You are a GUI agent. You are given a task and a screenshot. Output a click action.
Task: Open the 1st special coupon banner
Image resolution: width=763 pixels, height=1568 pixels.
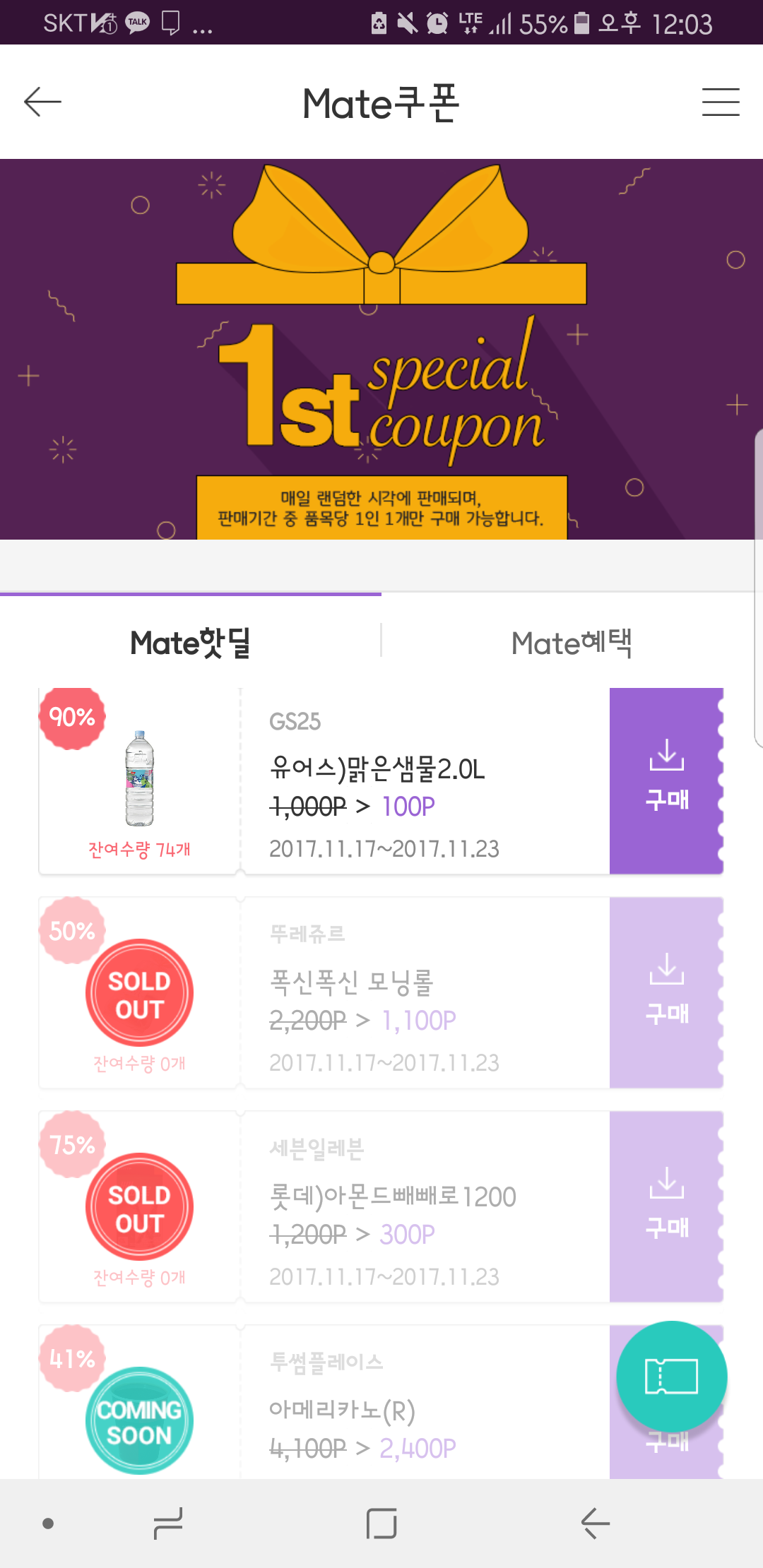click(x=381, y=350)
